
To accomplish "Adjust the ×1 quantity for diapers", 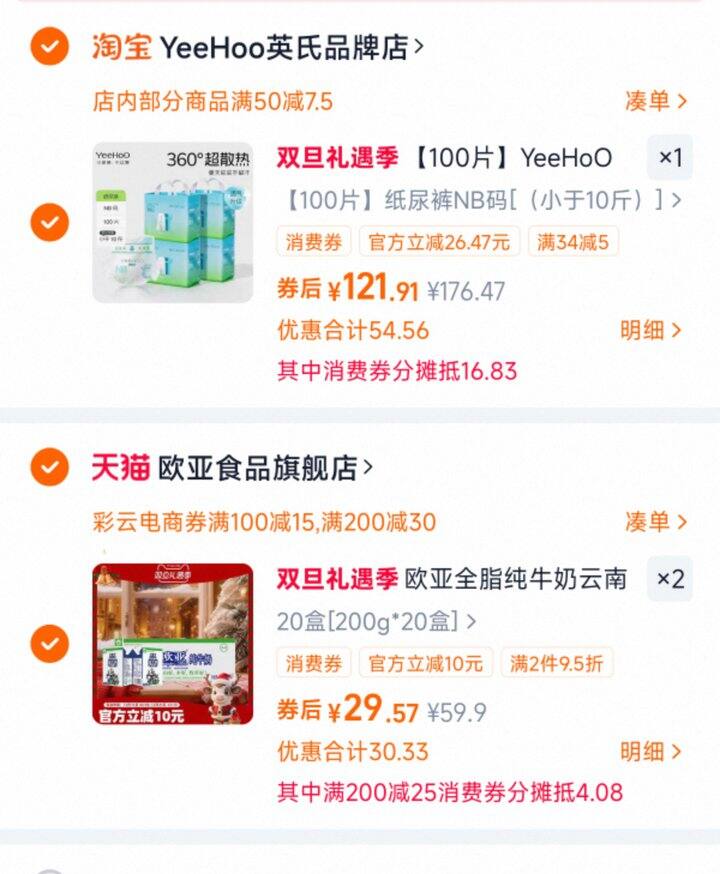I will pyautogui.click(x=670, y=158).
